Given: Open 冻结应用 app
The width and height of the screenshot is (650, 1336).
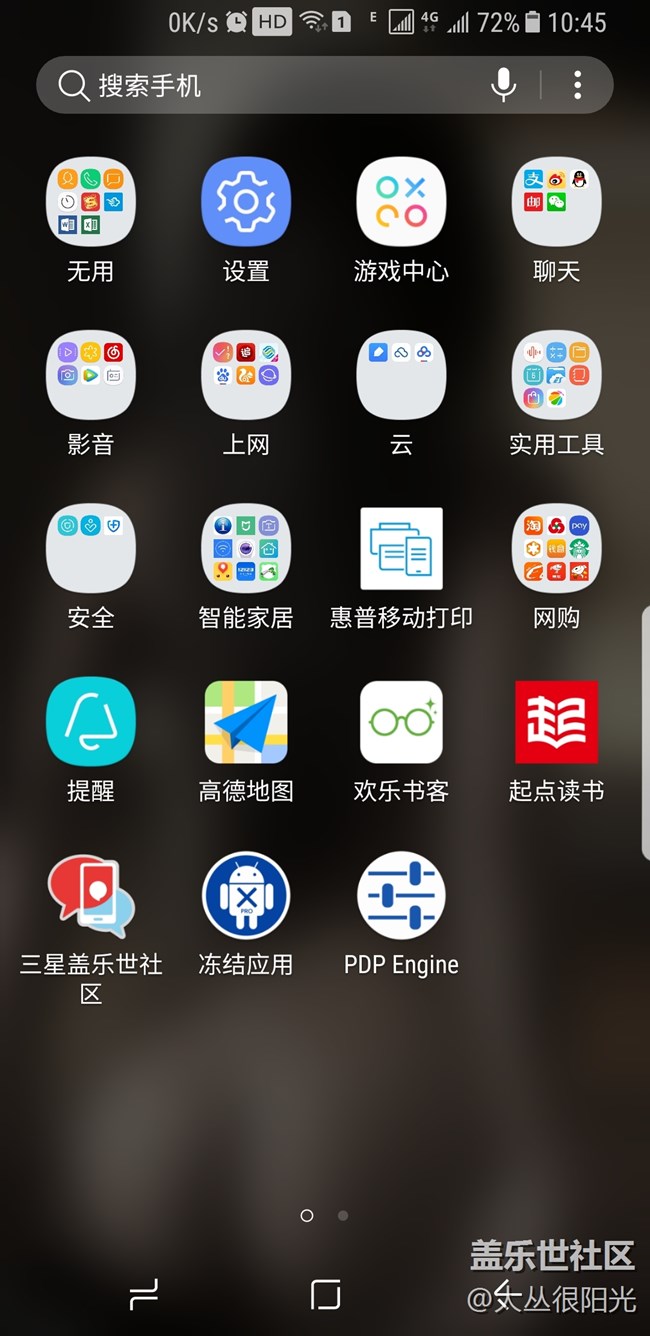Looking at the screenshot, I should coord(246,895).
